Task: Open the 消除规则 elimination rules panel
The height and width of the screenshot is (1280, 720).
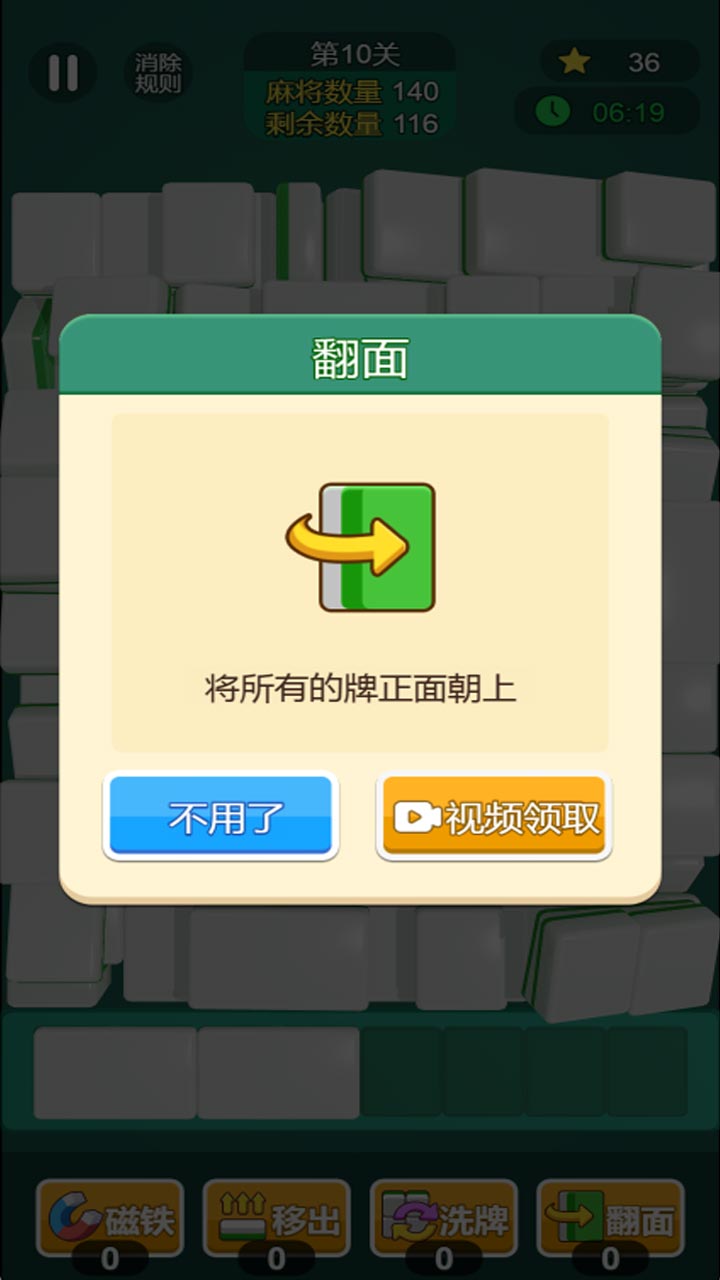Action: point(157,72)
